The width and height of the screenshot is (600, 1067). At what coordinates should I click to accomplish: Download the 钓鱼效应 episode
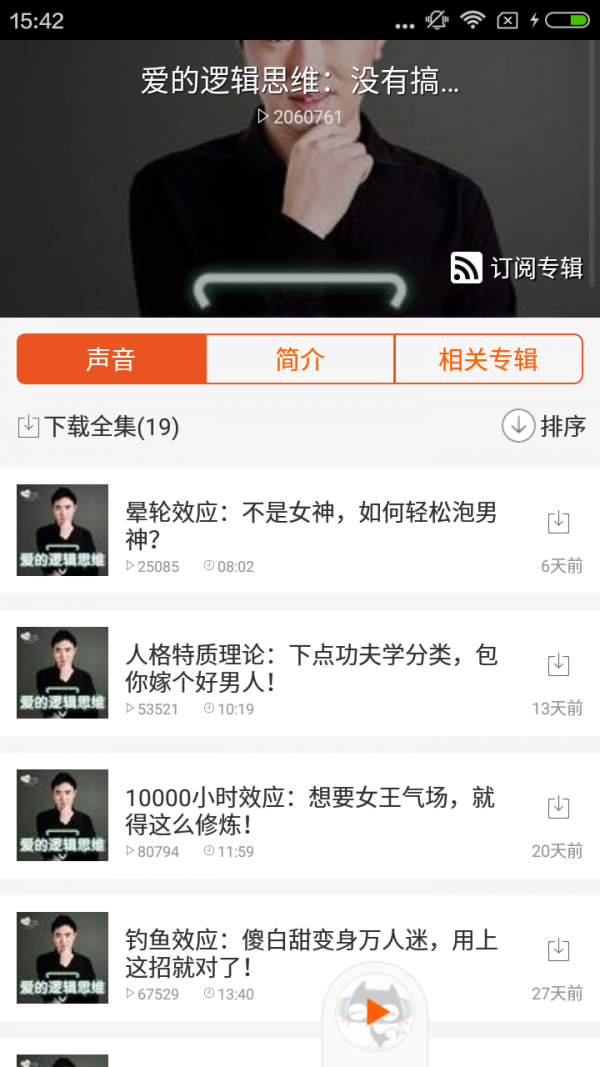coord(558,950)
